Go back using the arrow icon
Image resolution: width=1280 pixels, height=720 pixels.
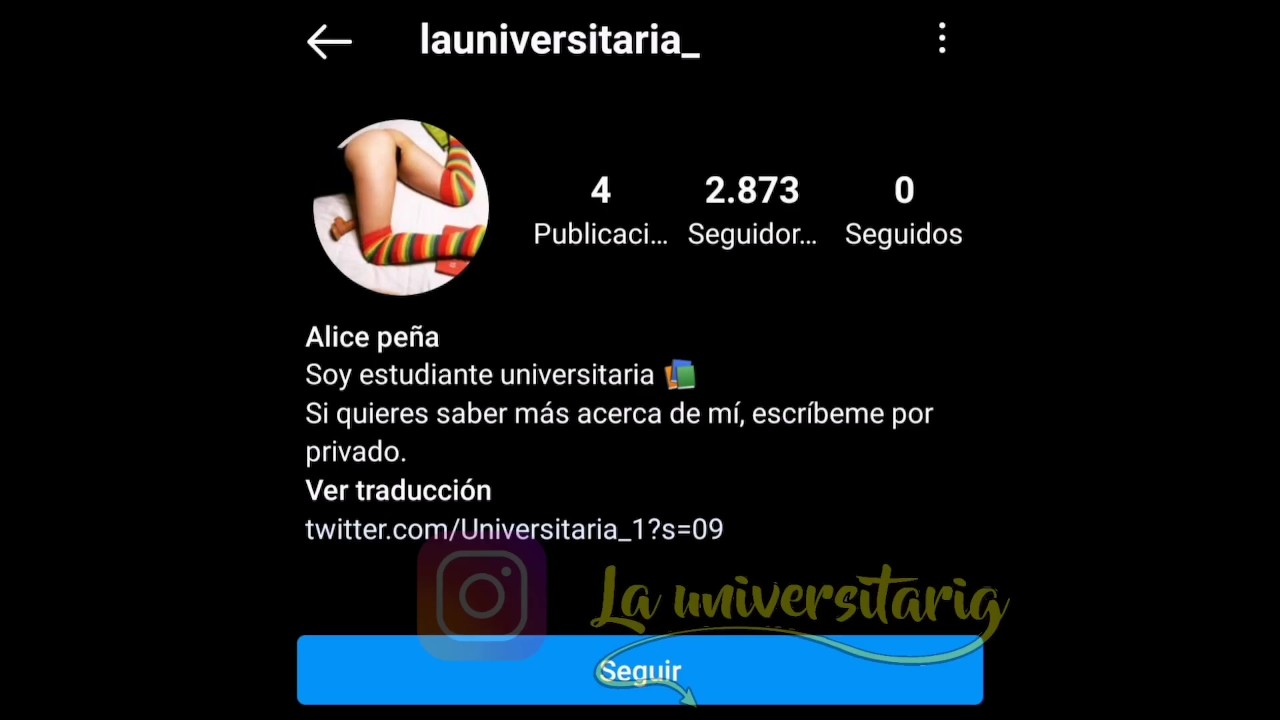pos(329,42)
